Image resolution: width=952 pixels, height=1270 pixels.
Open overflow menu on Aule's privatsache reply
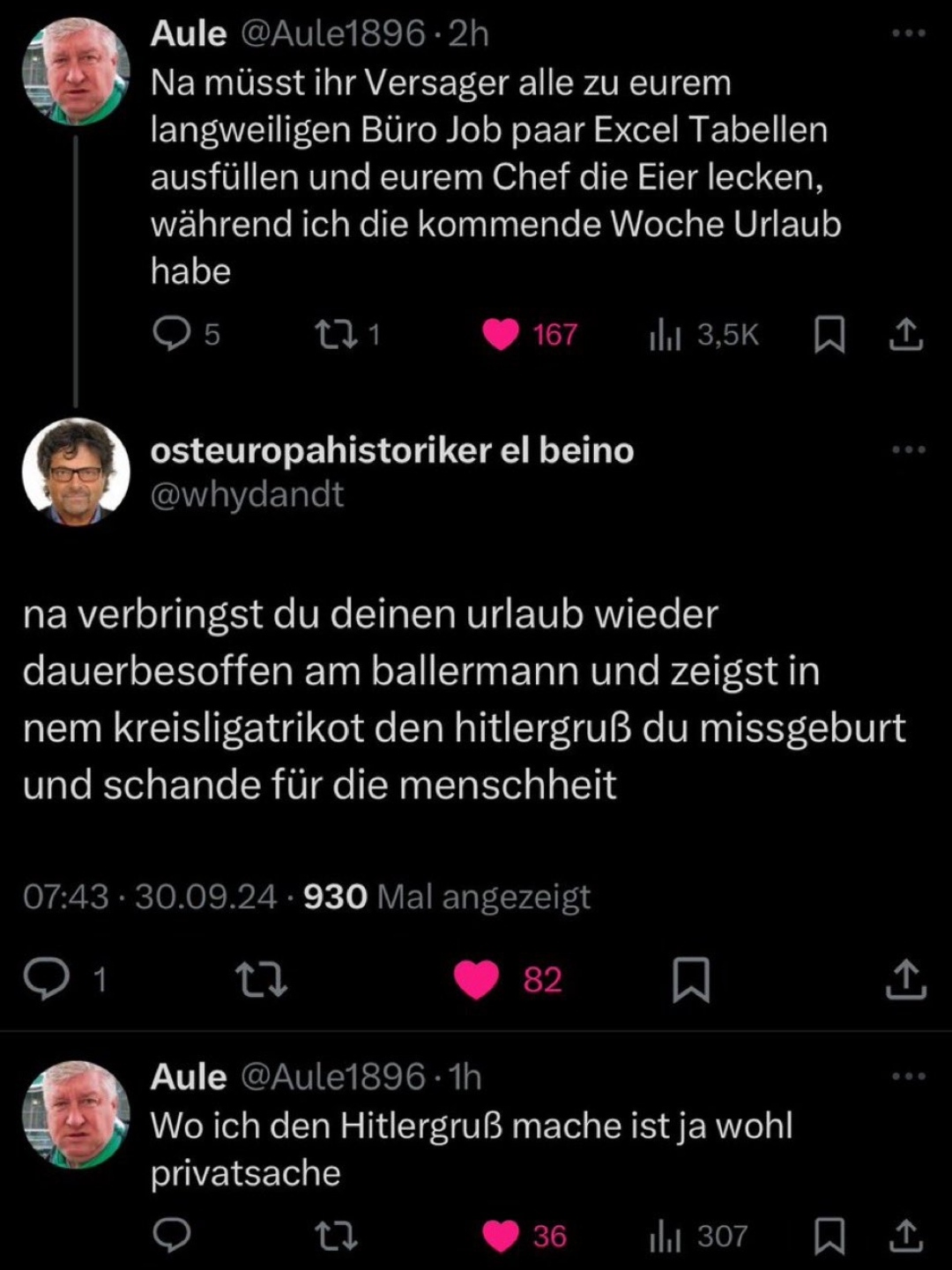[908, 1076]
